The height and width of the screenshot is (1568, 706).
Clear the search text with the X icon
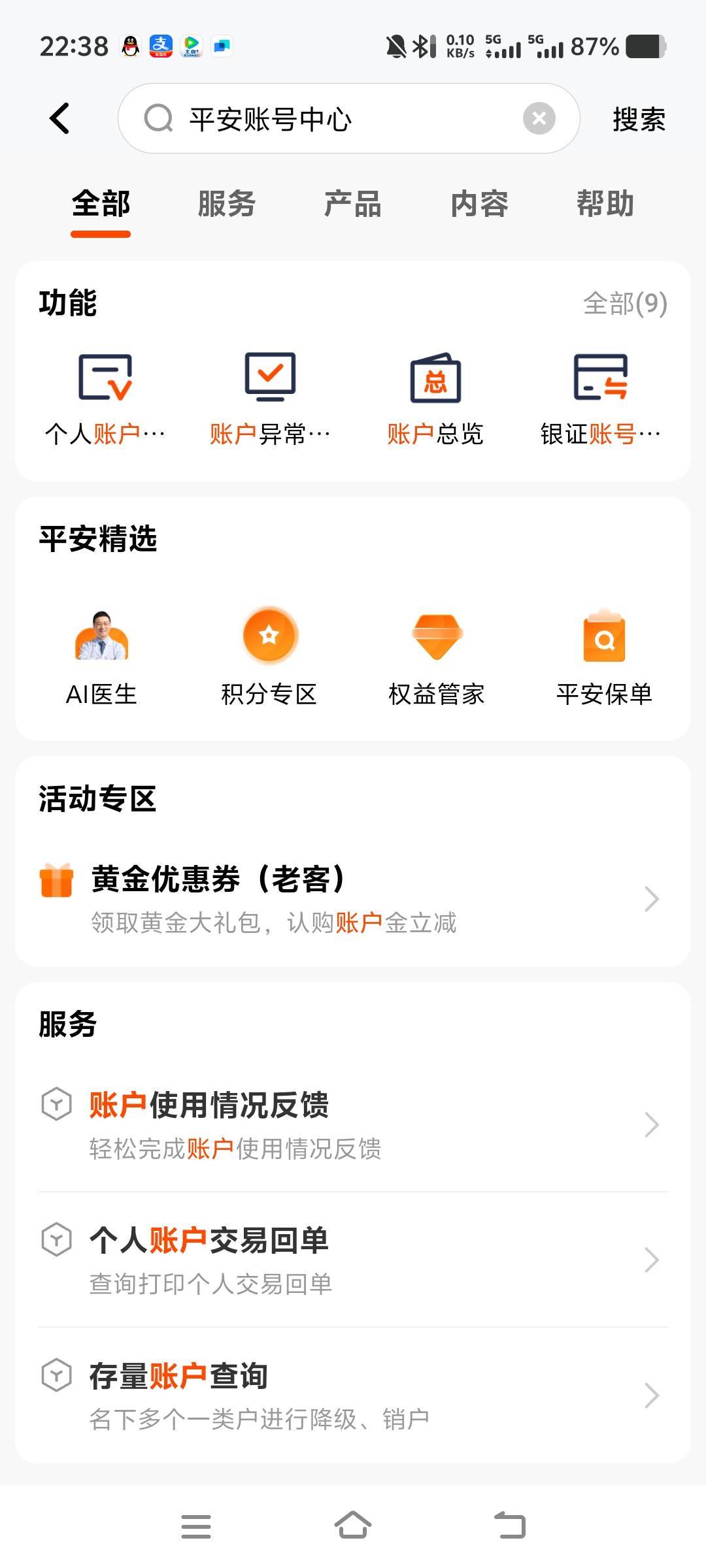point(539,119)
